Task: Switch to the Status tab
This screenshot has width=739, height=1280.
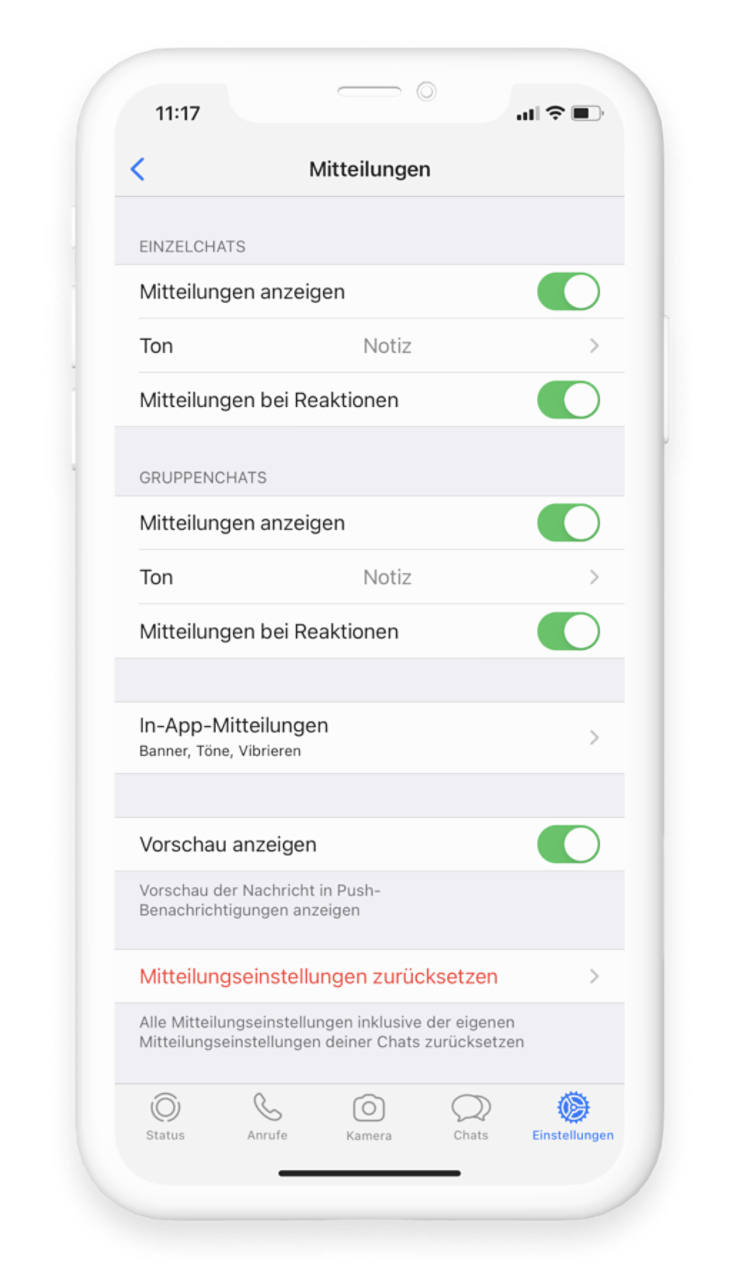Action: 165,1116
